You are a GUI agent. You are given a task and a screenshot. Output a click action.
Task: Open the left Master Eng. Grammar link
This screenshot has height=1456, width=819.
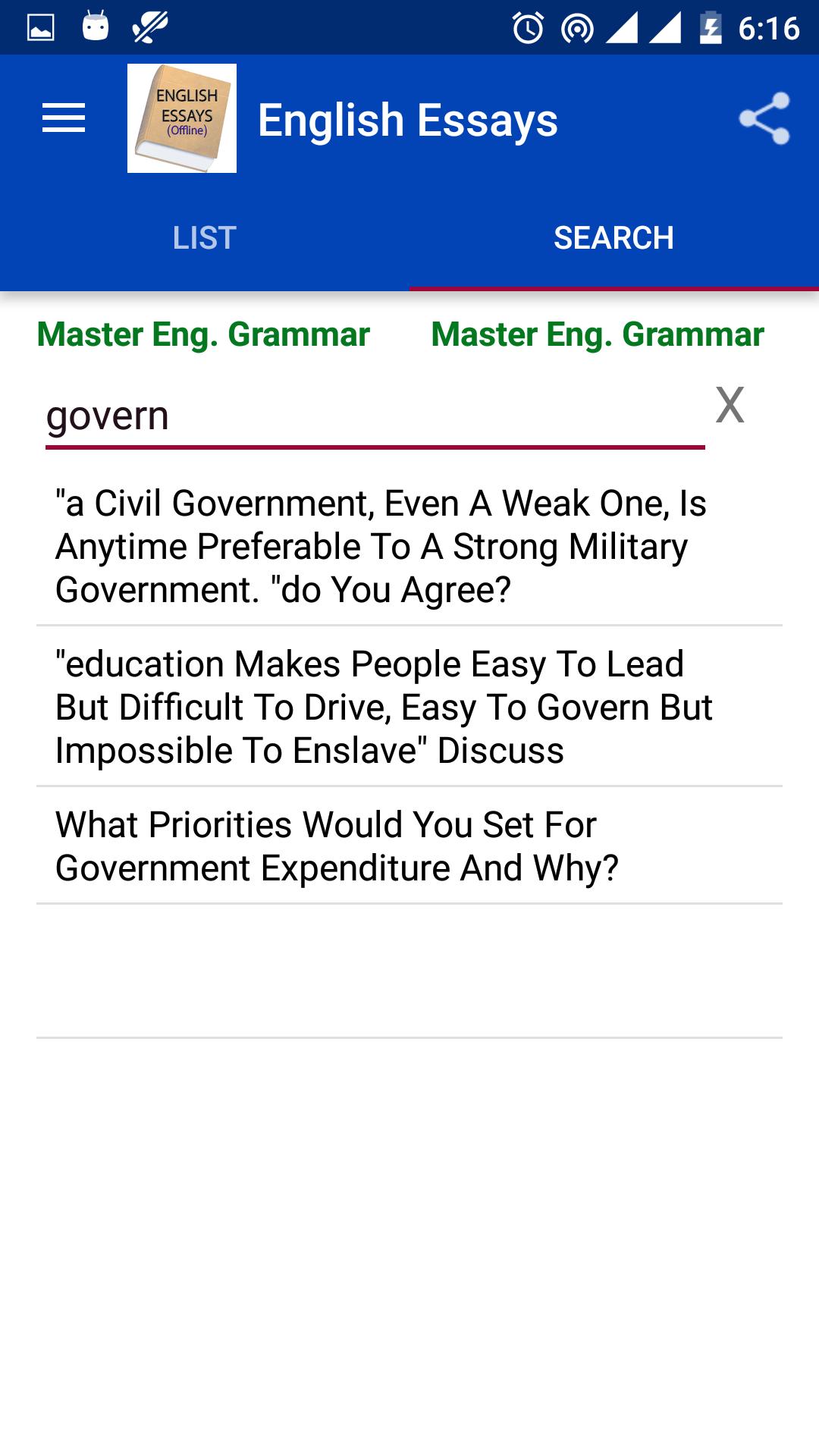(203, 334)
